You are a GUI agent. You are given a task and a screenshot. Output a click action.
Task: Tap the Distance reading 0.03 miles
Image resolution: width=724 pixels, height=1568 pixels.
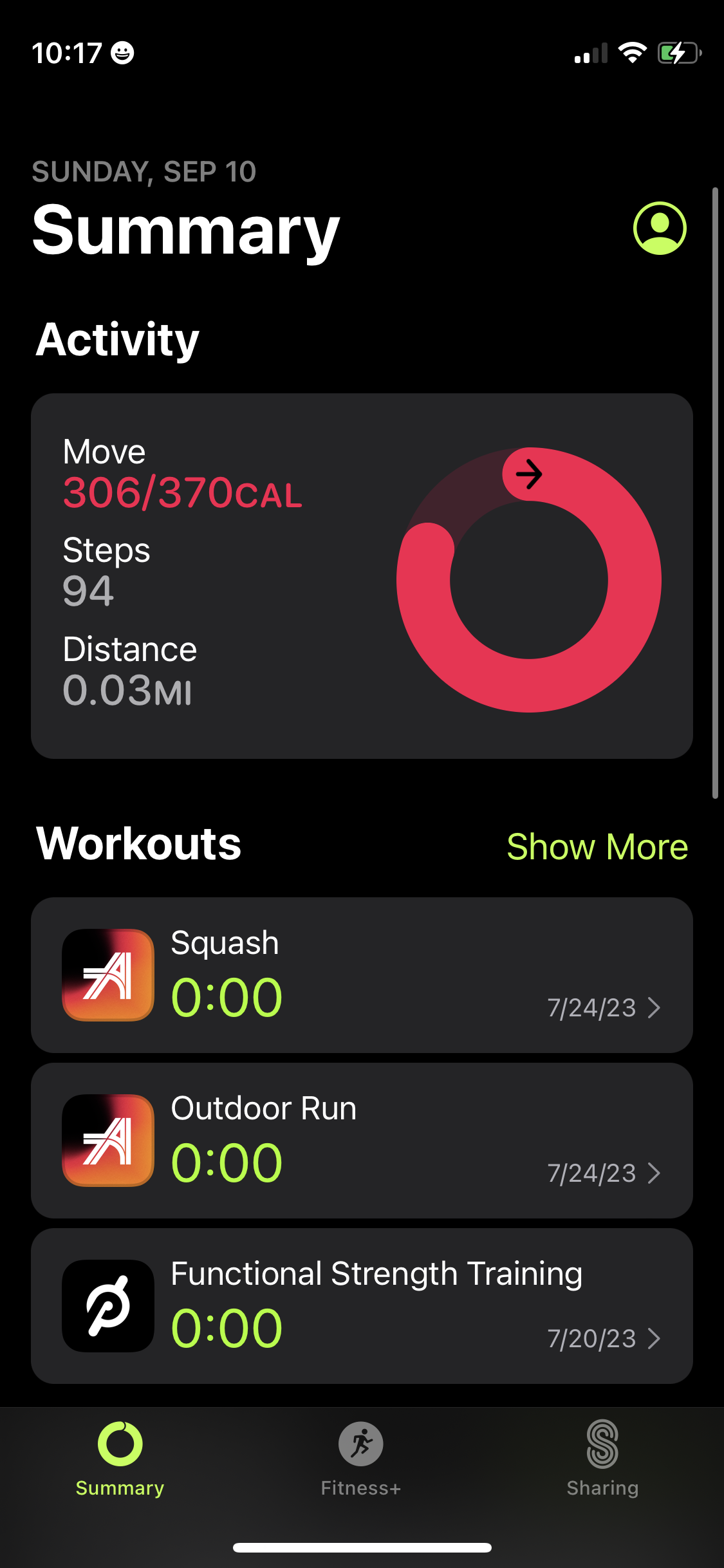(x=128, y=689)
